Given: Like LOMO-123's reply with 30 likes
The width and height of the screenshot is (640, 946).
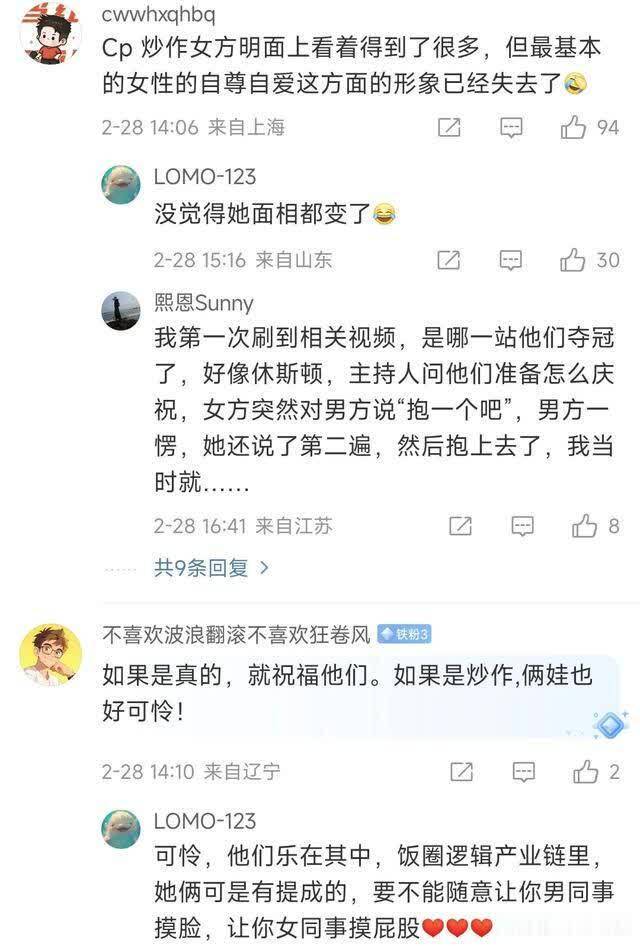Looking at the screenshot, I should (x=574, y=260).
